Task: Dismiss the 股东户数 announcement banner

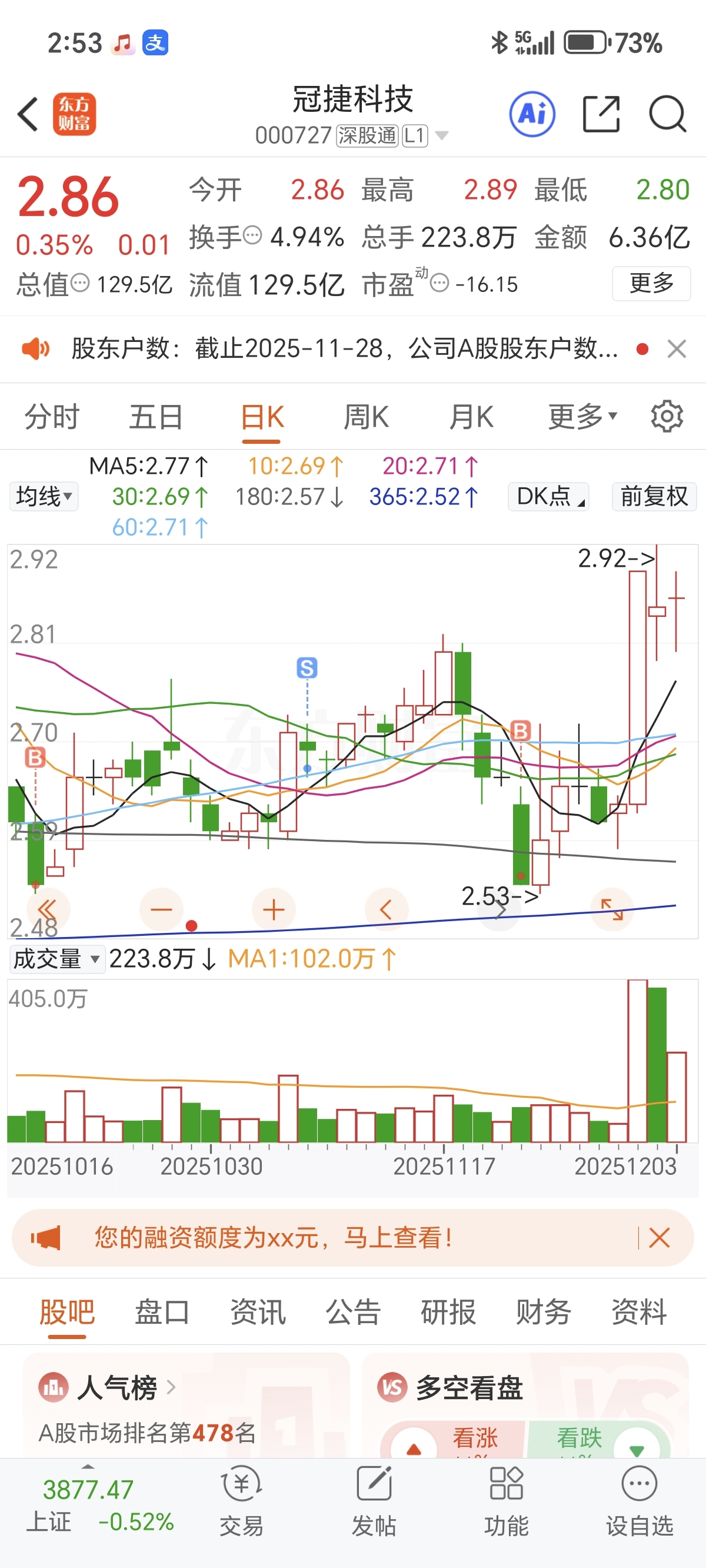Action: click(677, 349)
